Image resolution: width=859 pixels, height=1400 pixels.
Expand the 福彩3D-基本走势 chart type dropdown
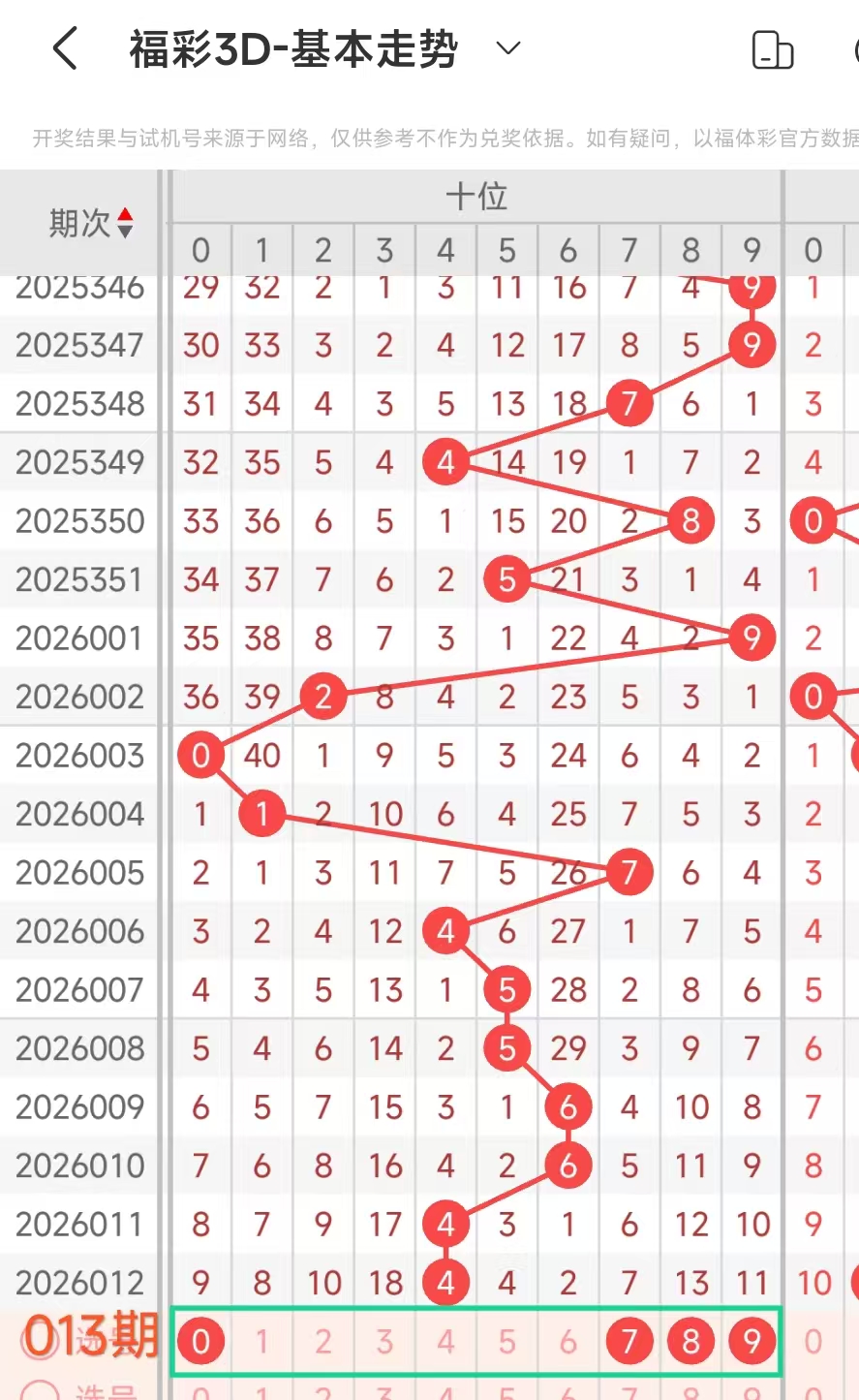[x=508, y=48]
